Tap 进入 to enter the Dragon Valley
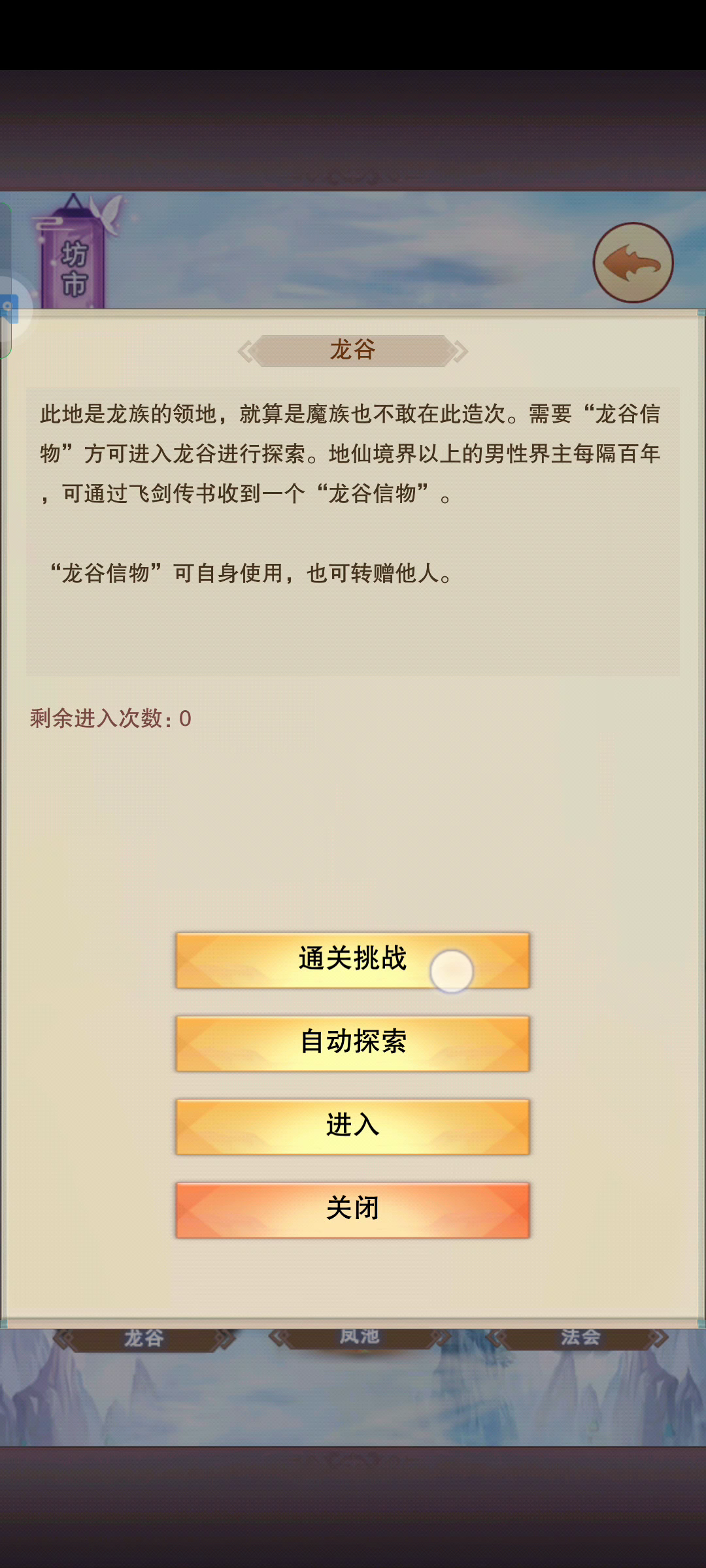 point(352,1126)
